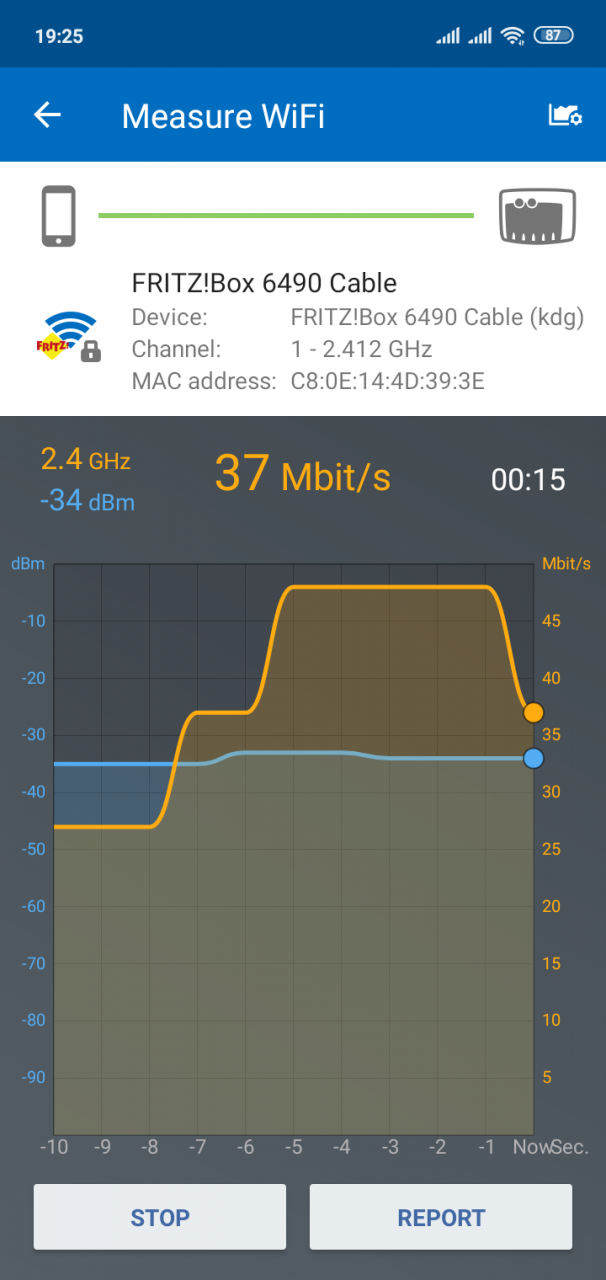Stop the WiFi measurement
This screenshot has height=1280, width=606.
pos(160,1217)
